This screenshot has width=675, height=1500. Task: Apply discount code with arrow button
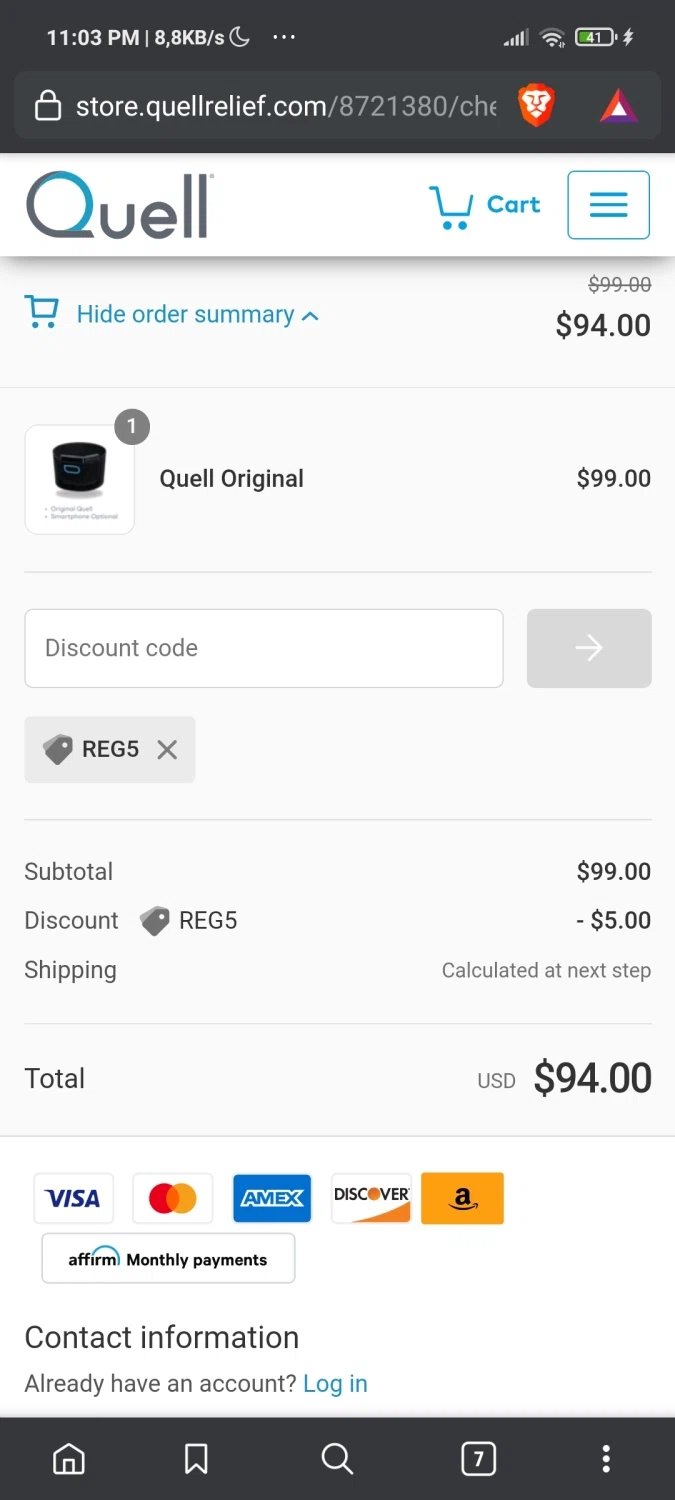(x=589, y=648)
